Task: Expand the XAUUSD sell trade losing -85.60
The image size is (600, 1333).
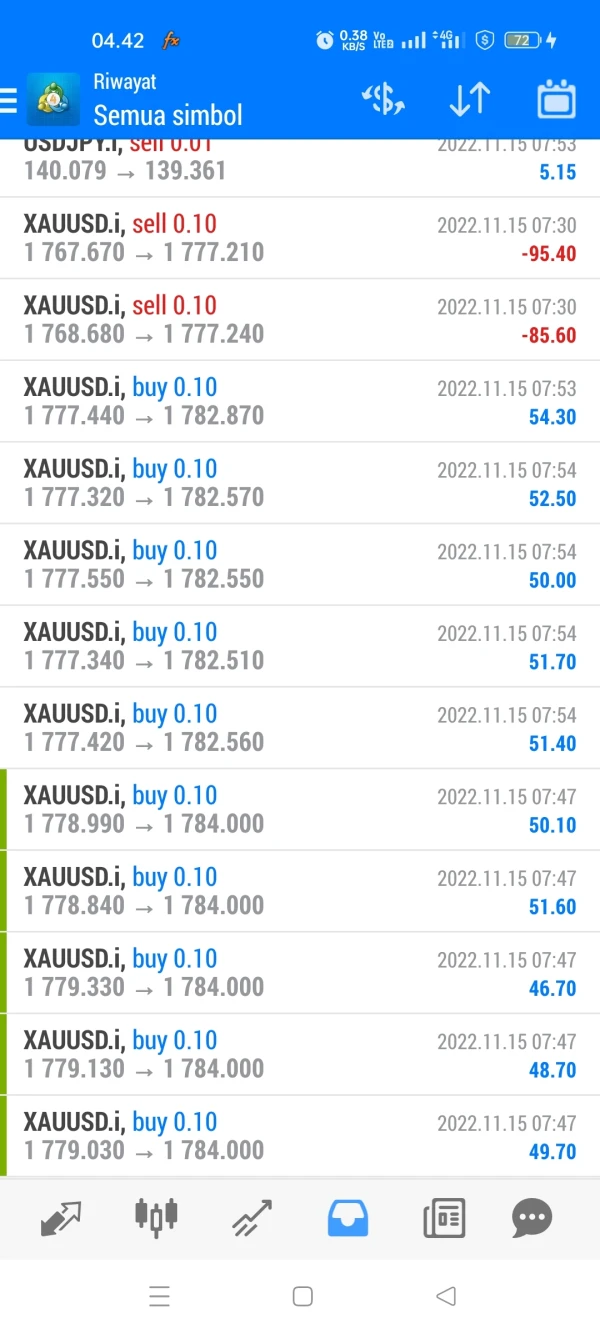Action: tap(300, 320)
